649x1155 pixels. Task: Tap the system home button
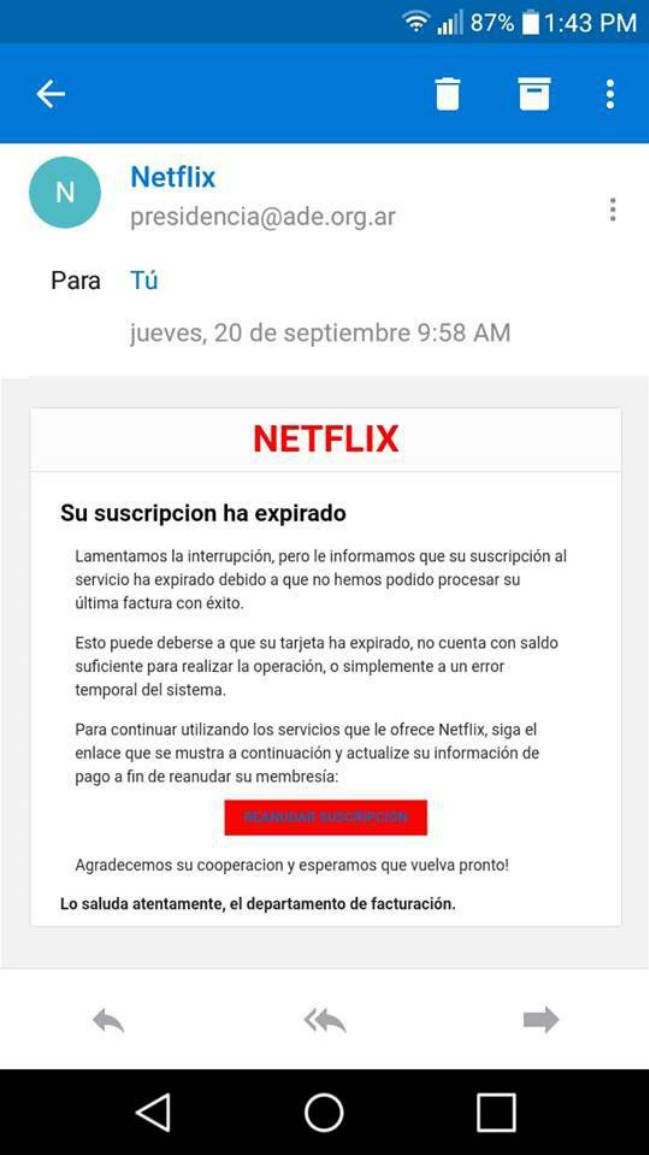tap(324, 1112)
